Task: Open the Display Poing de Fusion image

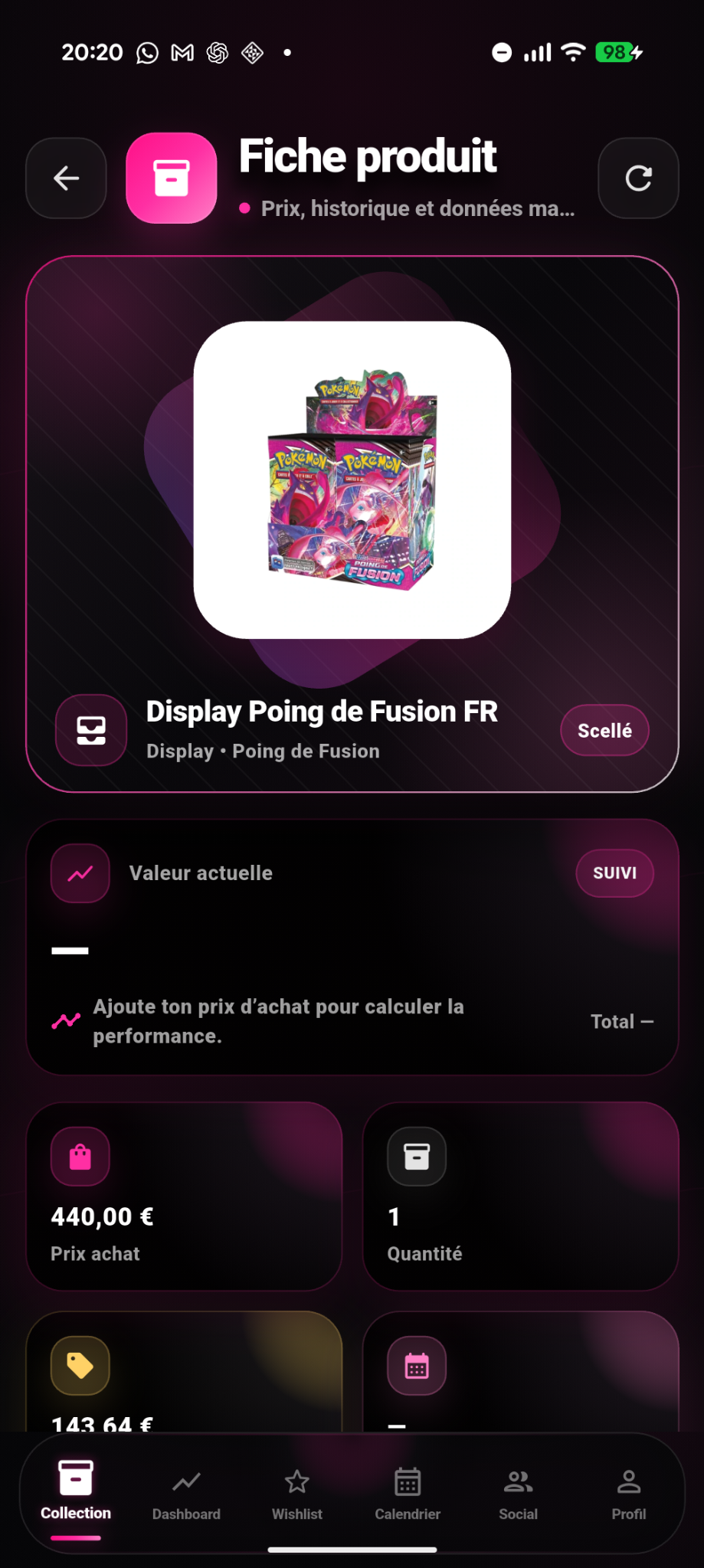Action: tap(352, 480)
